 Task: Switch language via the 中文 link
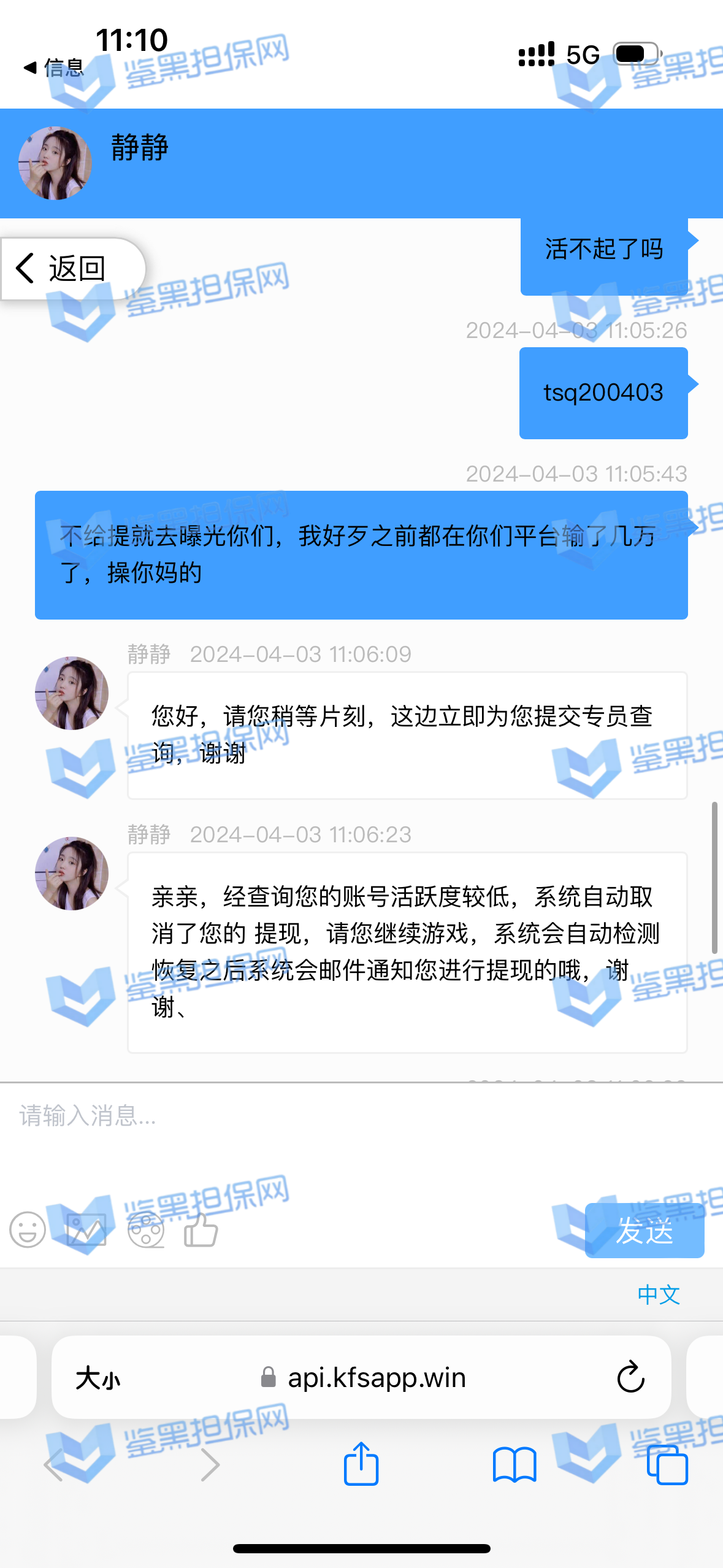pyautogui.click(x=659, y=1294)
